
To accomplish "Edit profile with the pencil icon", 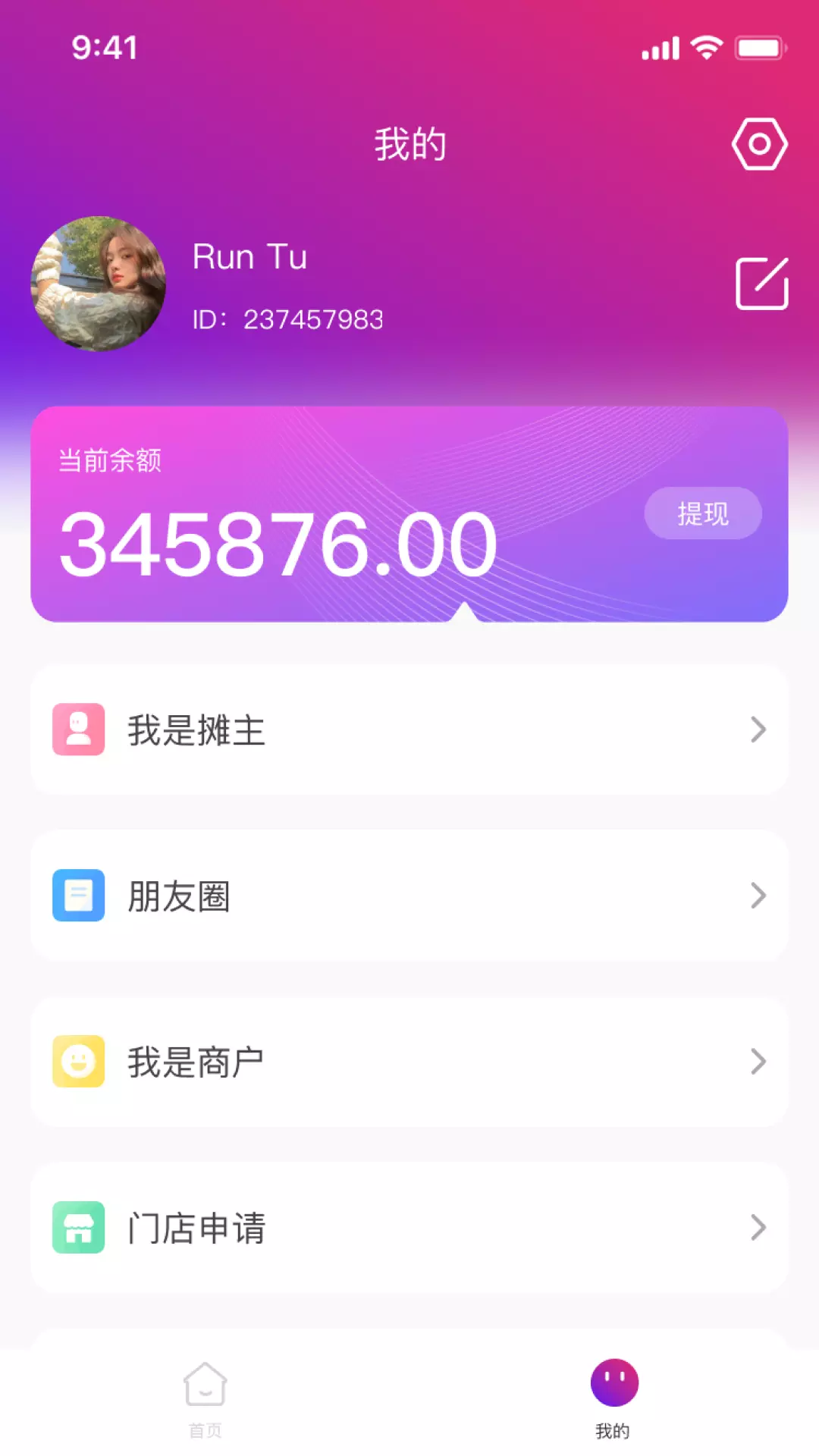I will tap(762, 284).
